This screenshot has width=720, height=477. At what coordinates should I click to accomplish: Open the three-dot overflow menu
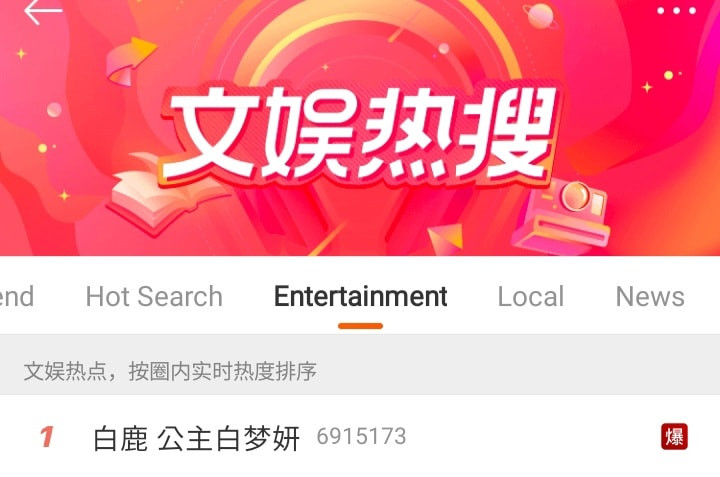[676, 11]
